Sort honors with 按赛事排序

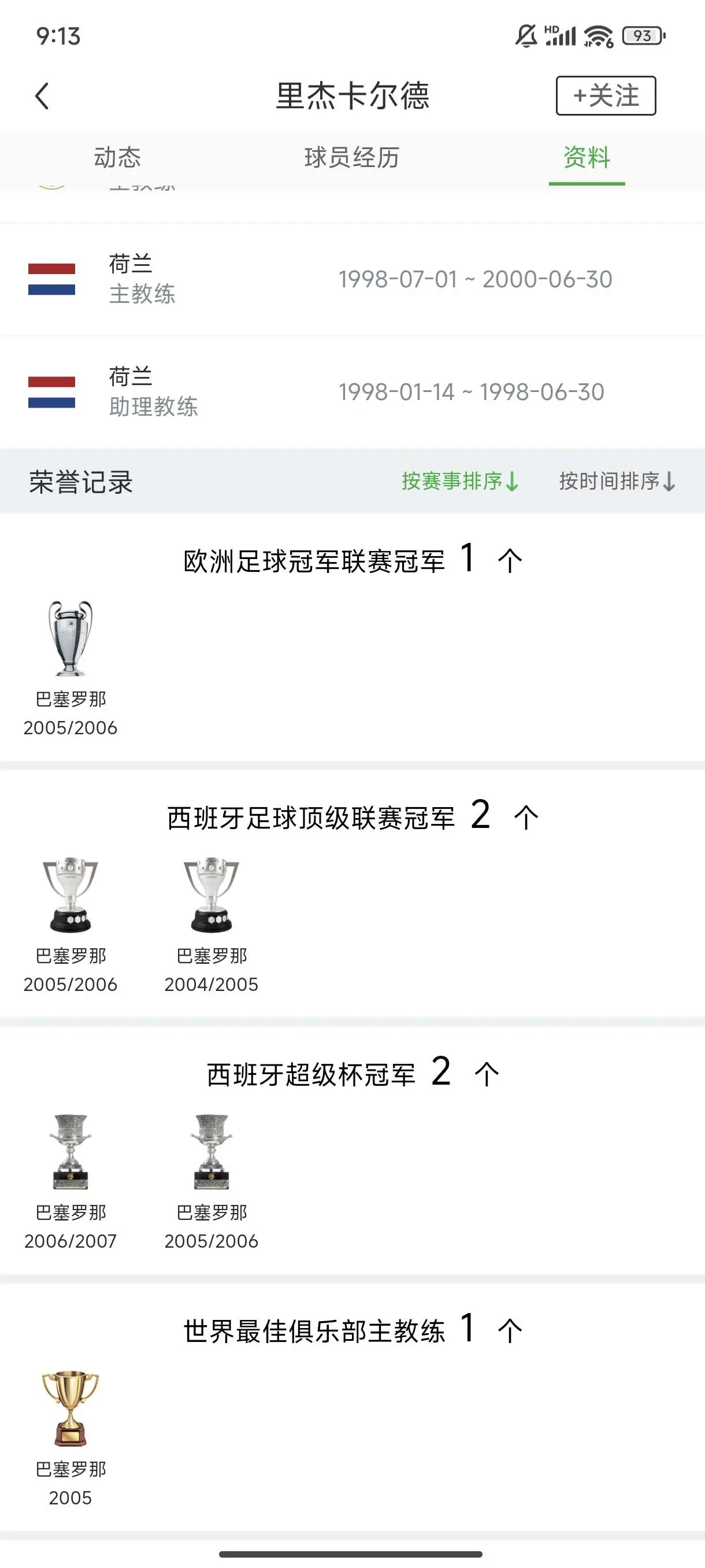coord(460,481)
